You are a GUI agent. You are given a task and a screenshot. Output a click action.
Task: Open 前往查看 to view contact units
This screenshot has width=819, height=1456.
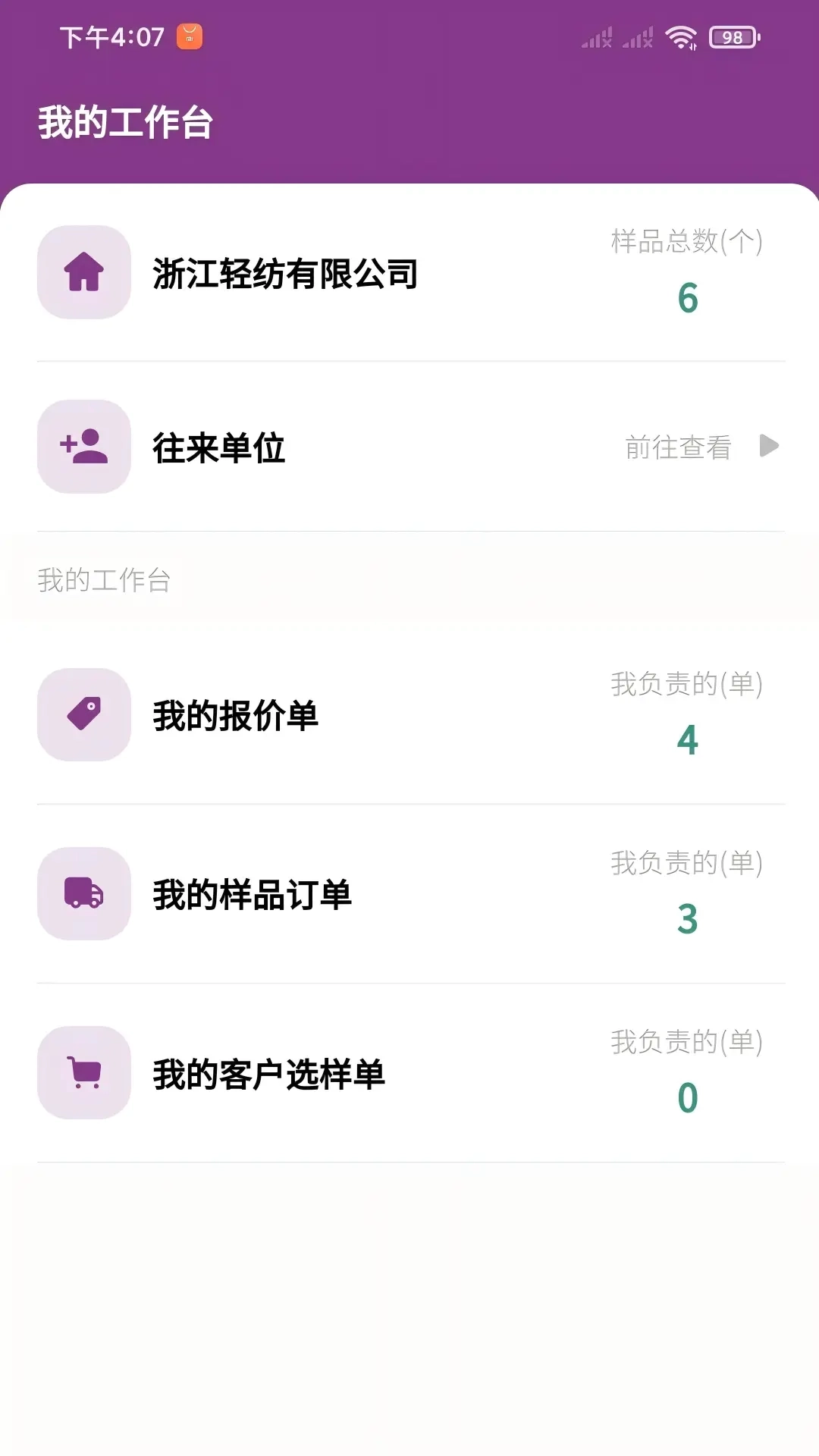coord(677,447)
